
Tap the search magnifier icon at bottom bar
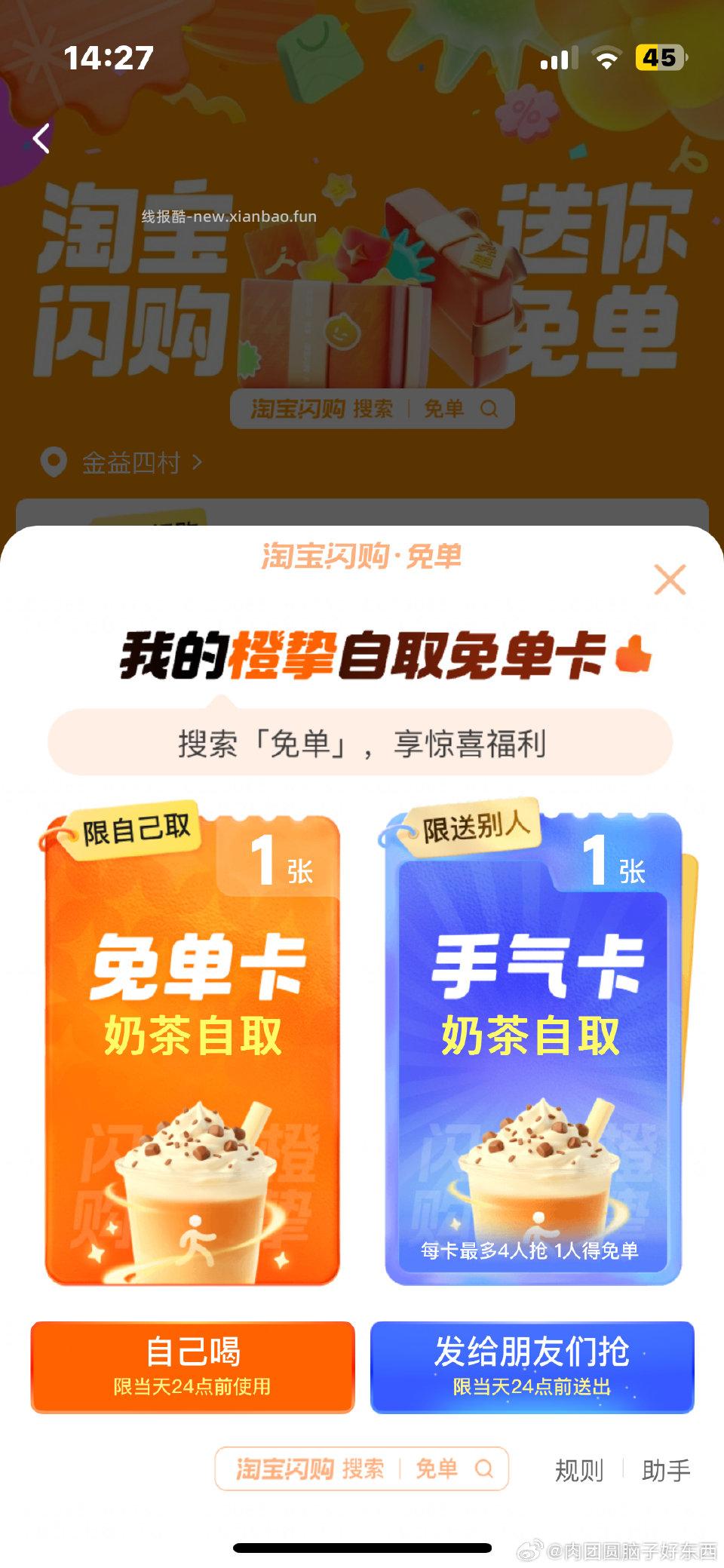click(483, 1469)
